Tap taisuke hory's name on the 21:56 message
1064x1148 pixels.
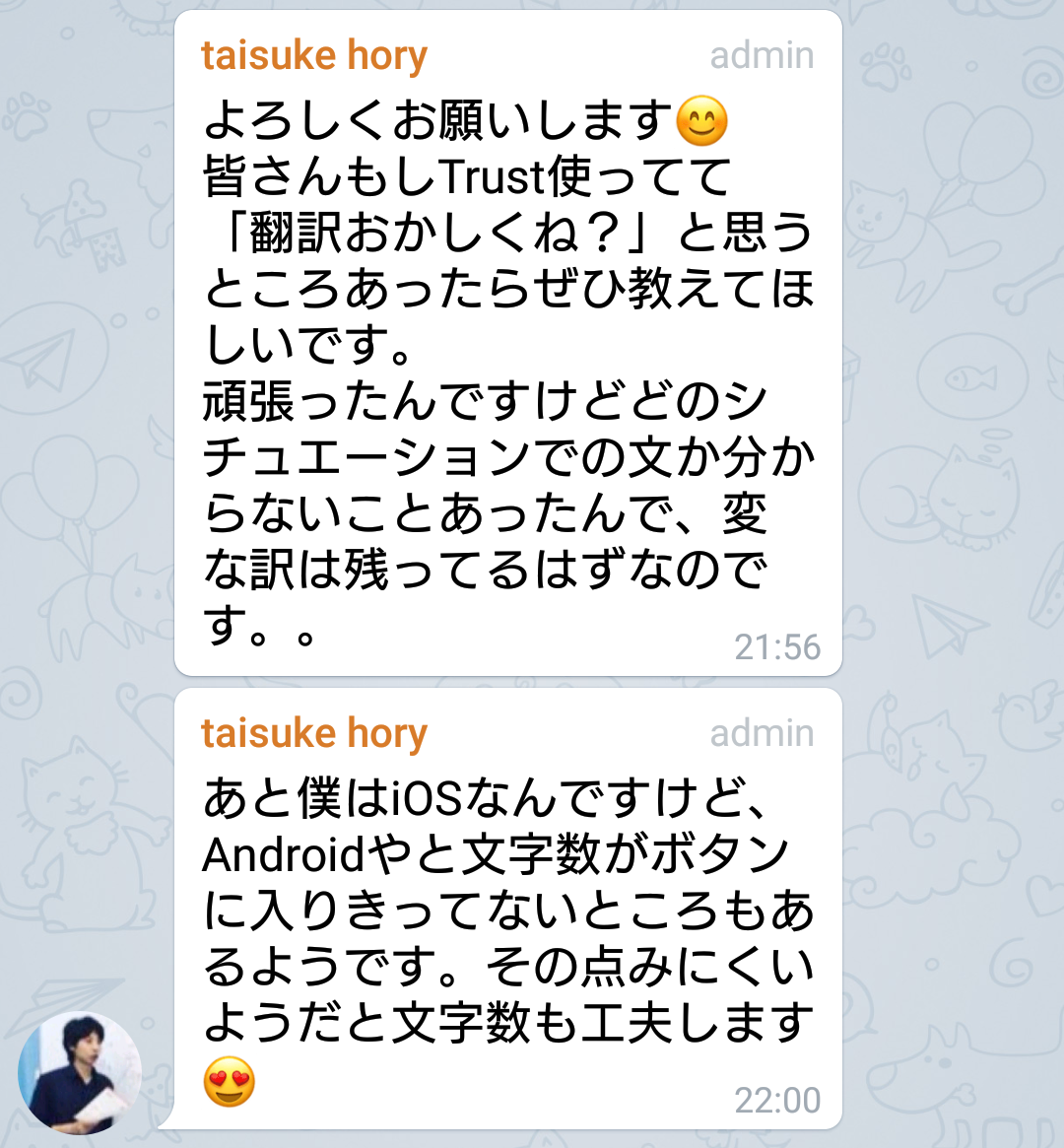(313, 55)
